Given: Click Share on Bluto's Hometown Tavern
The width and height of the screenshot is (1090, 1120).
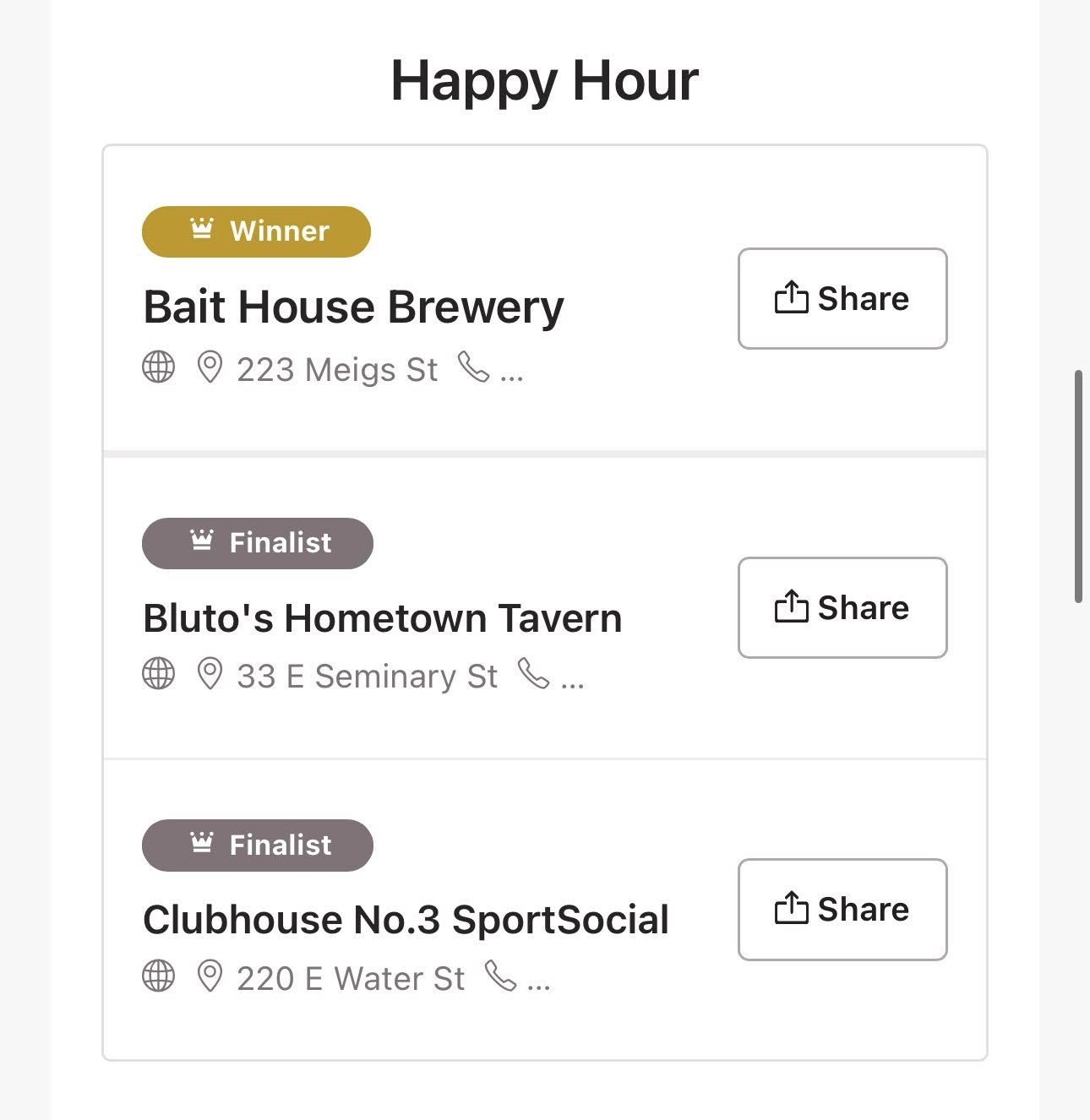Looking at the screenshot, I should 842,607.
